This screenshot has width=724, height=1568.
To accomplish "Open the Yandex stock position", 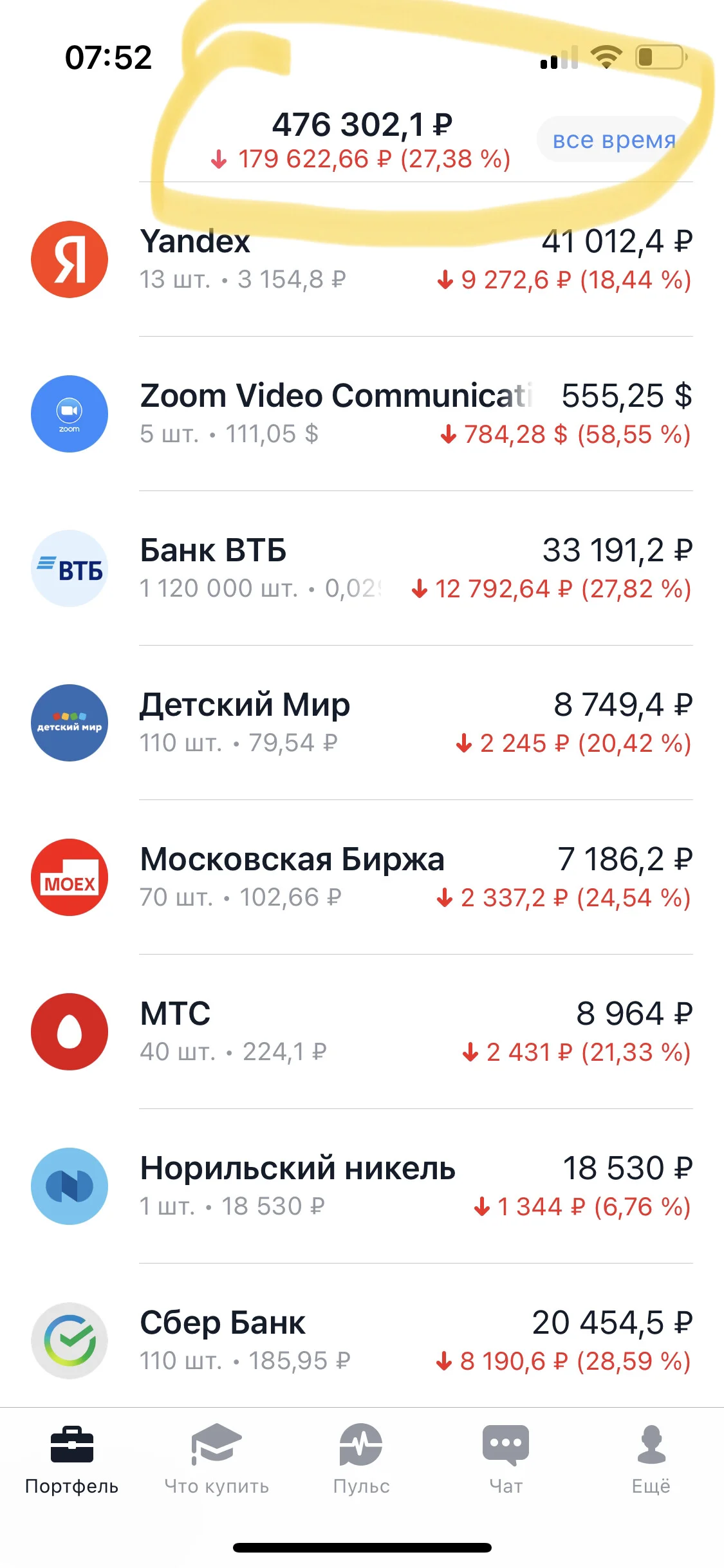I will coord(362,259).
